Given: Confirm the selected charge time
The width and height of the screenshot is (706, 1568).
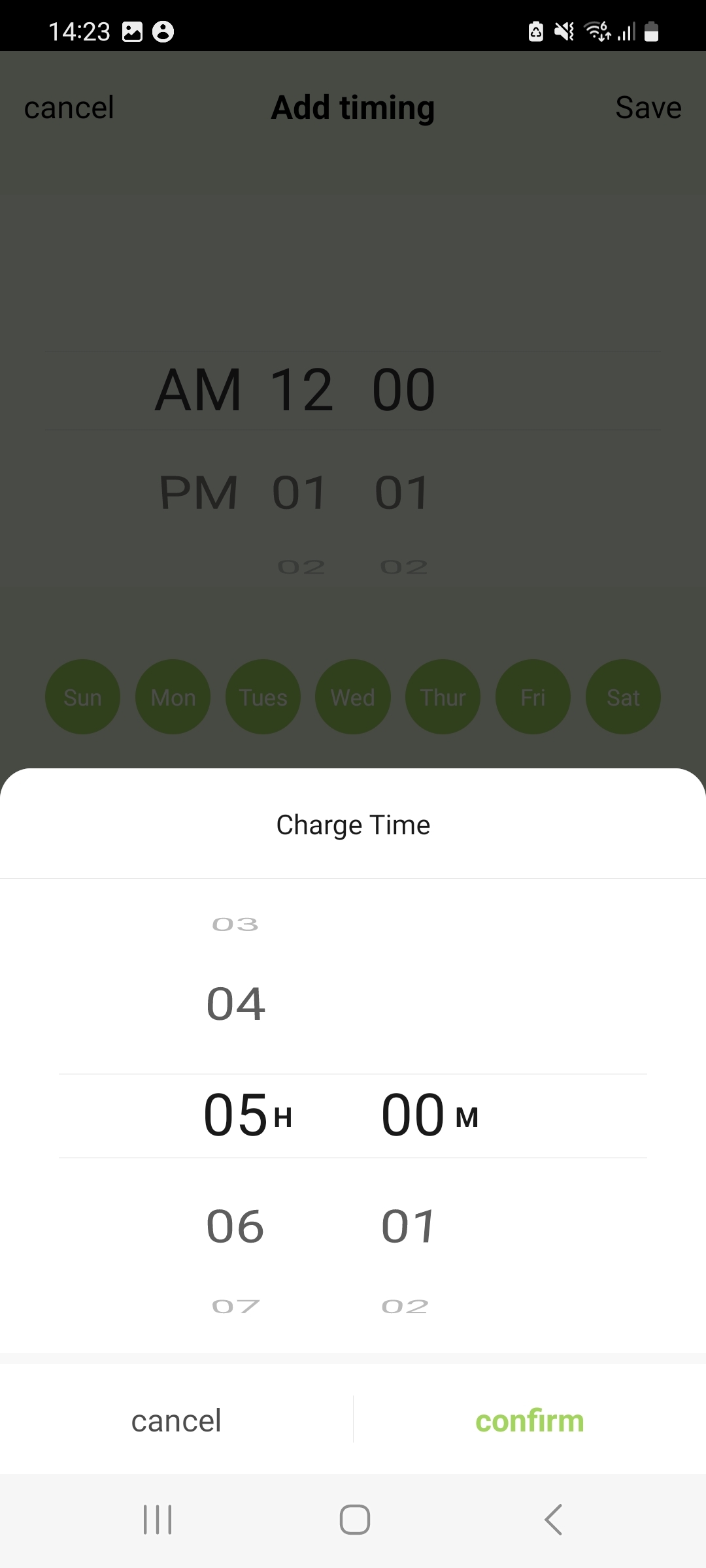Looking at the screenshot, I should [x=529, y=1421].
